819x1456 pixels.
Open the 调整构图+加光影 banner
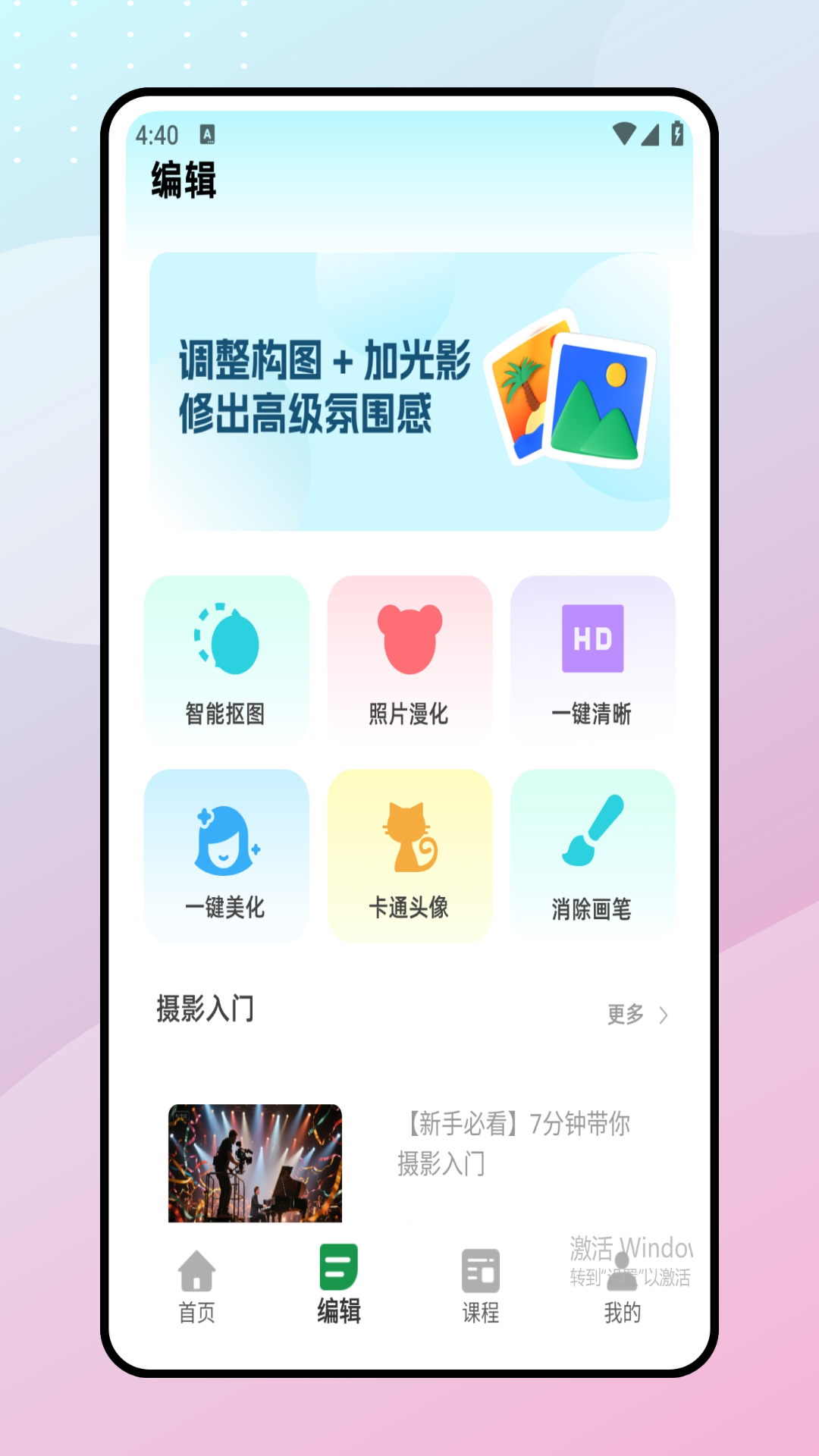click(x=409, y=391)
